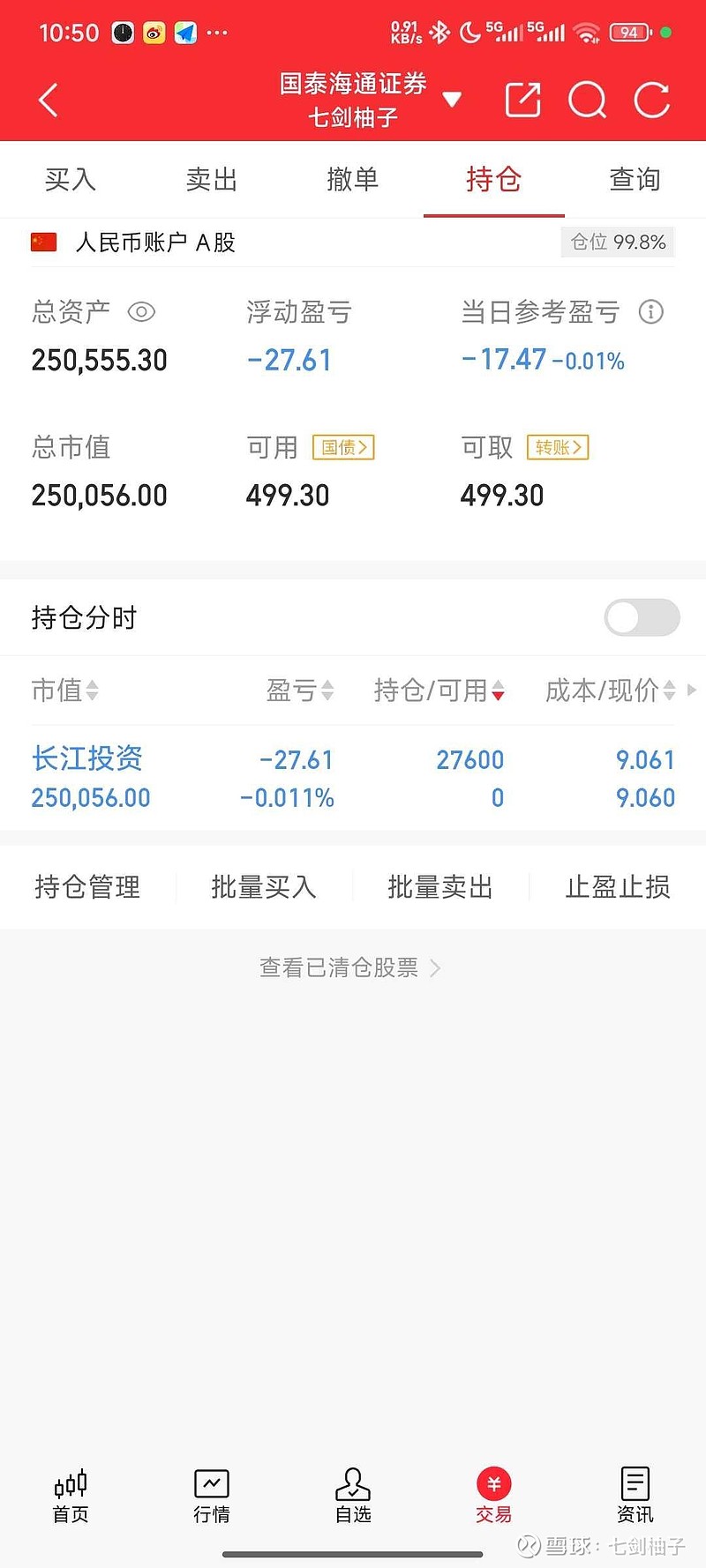706x1568 pixels.
Task: Open 持仓管理
Action: tap(87, 886)
